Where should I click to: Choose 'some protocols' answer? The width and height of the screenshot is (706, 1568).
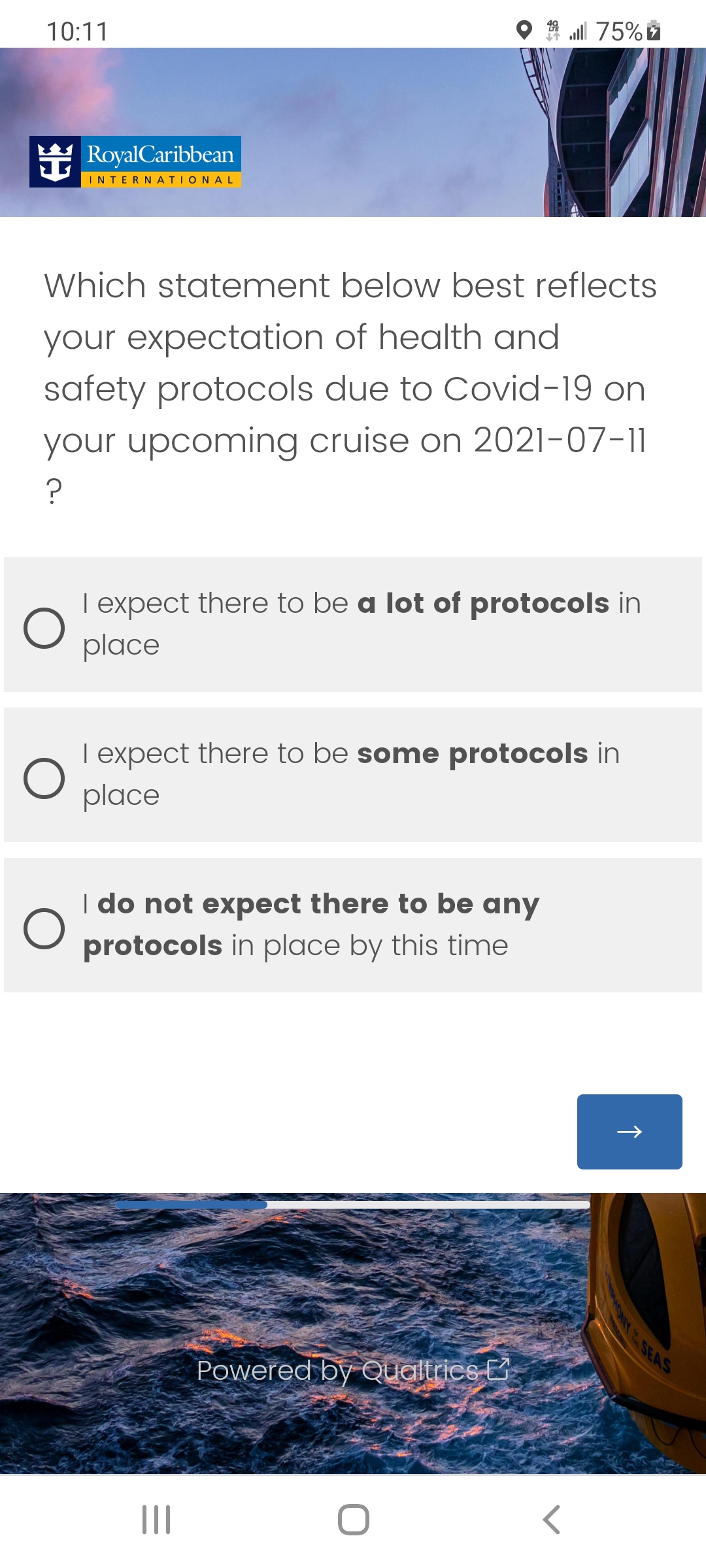[353, 775]
